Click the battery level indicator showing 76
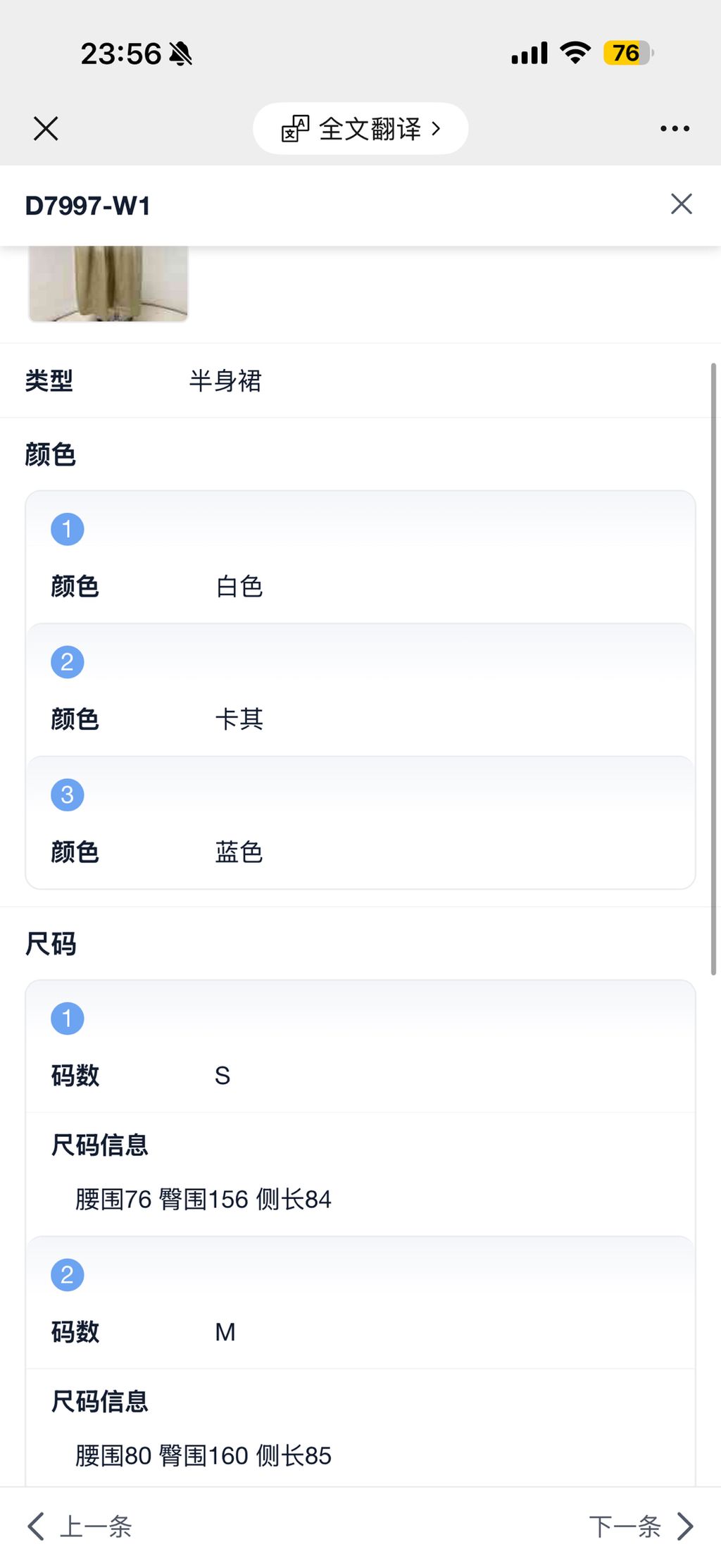This screenshot has height=1568, width=721. [624, 53]
